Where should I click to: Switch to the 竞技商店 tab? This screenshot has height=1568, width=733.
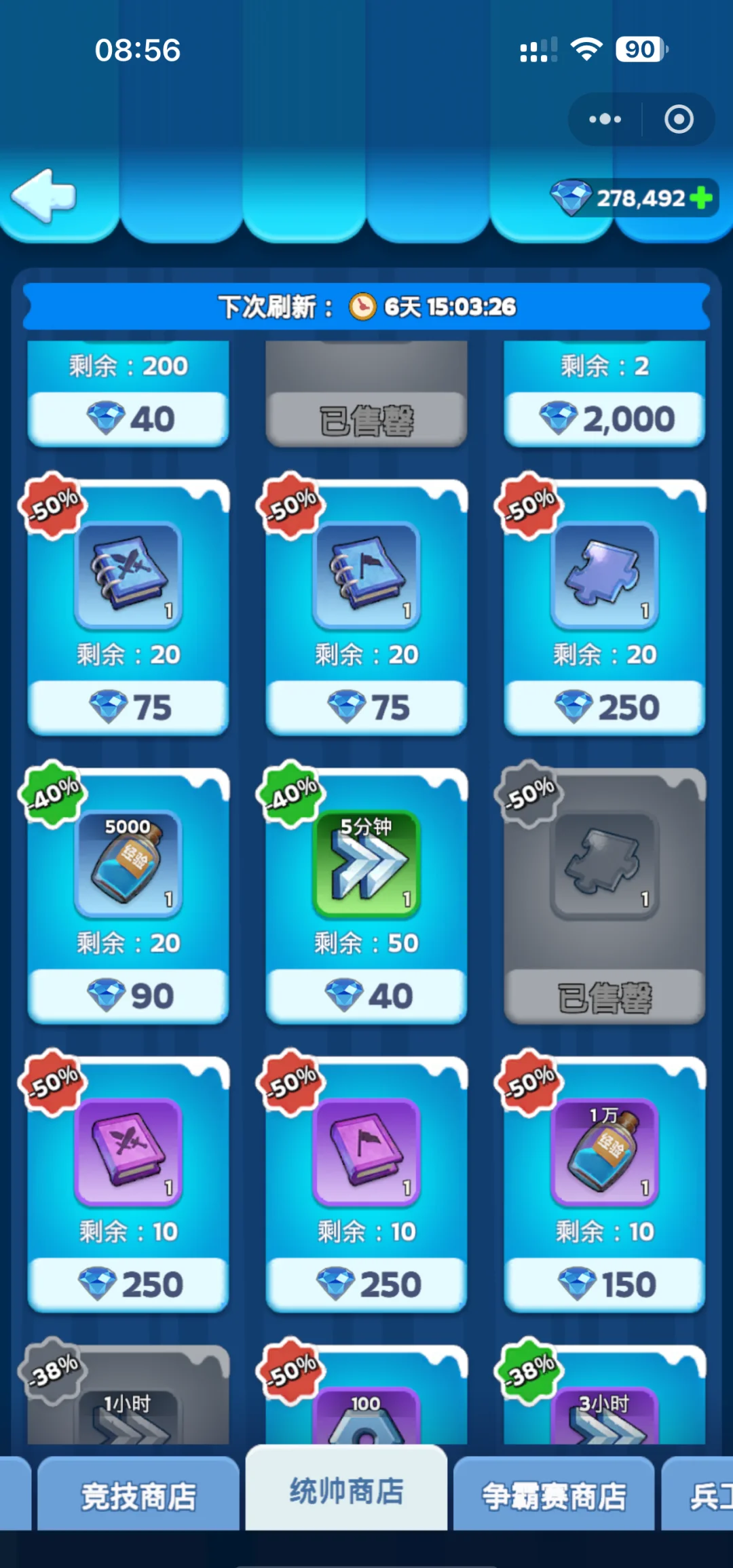pos(138,1495)
